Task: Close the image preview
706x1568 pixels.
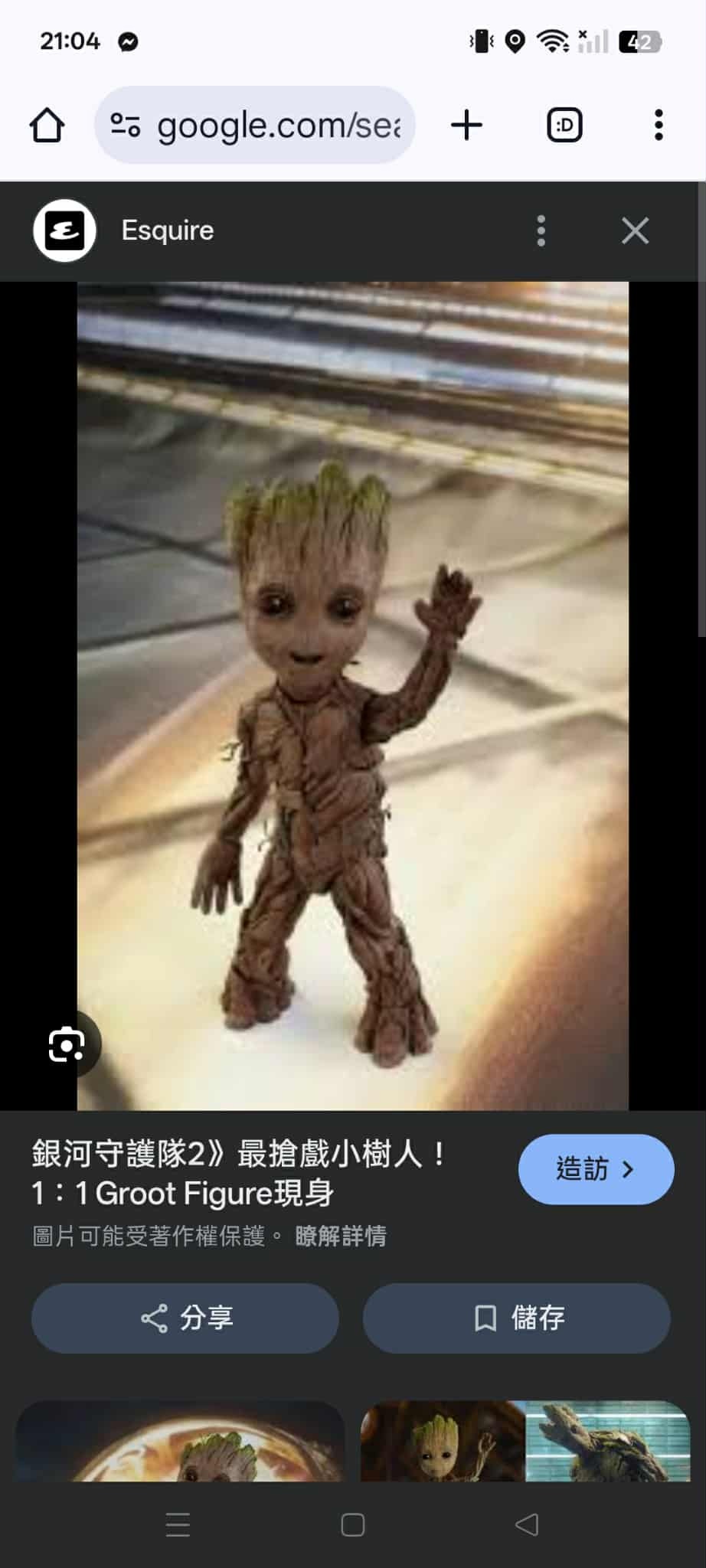Action: tap(635, 230)
